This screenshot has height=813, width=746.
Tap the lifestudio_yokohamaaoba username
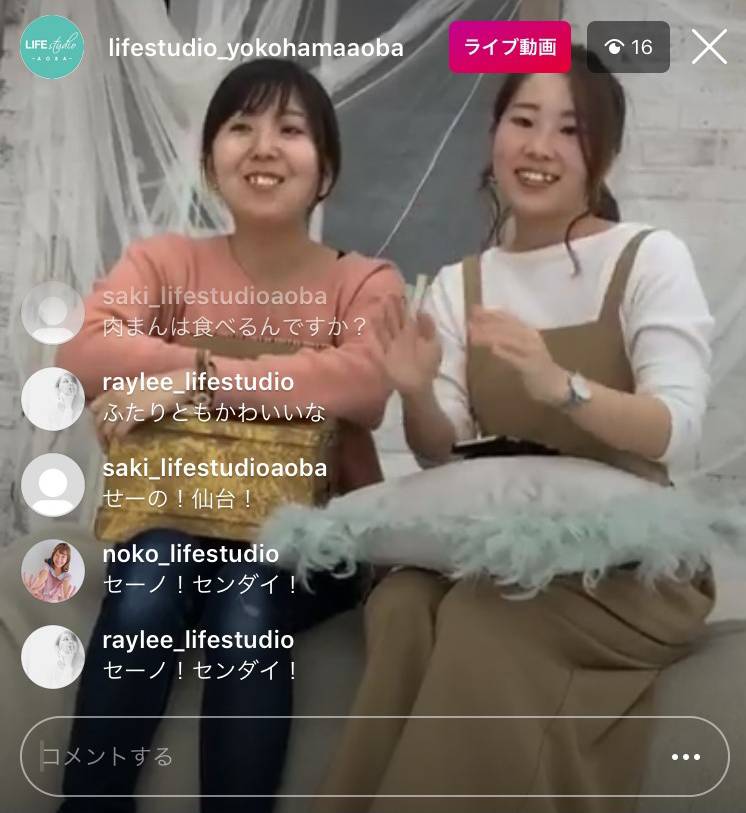[x=255, y=48]
